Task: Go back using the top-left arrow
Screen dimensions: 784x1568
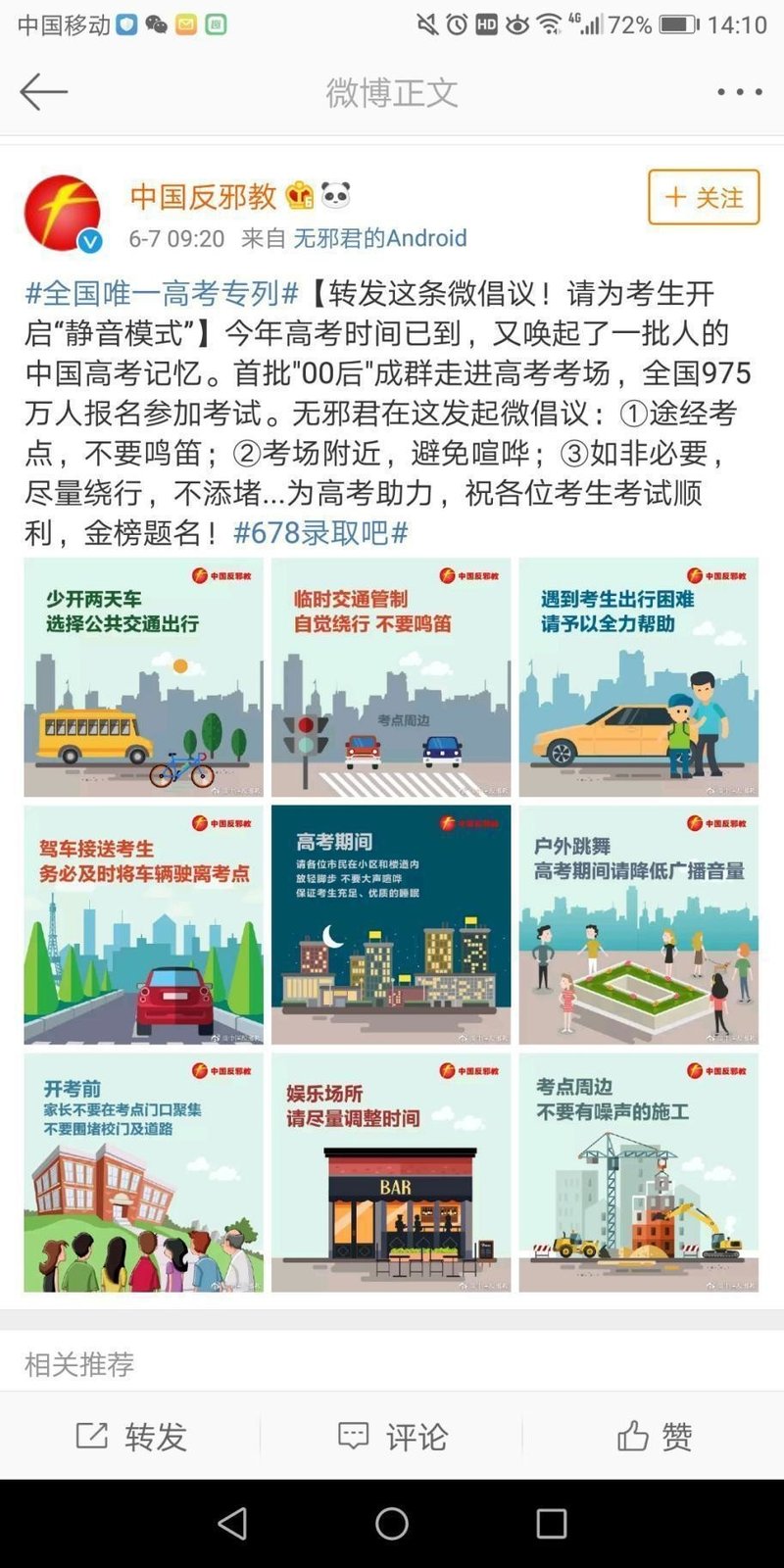Action: pyautogui.click(x=43, y=92)
